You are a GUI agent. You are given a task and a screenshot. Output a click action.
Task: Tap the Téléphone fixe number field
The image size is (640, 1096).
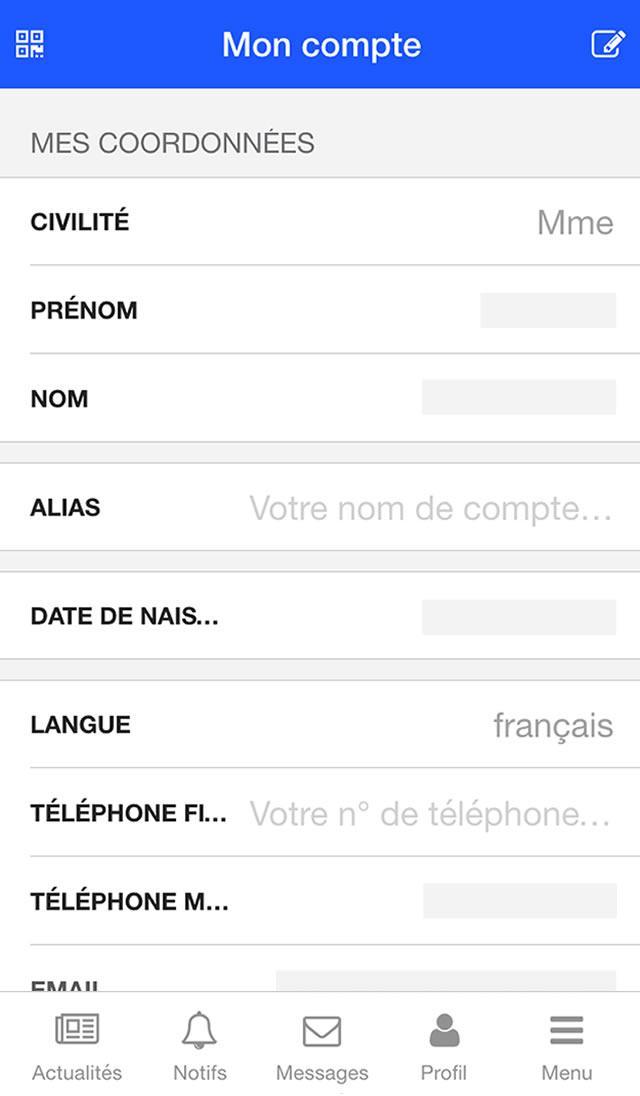point(430,814)
